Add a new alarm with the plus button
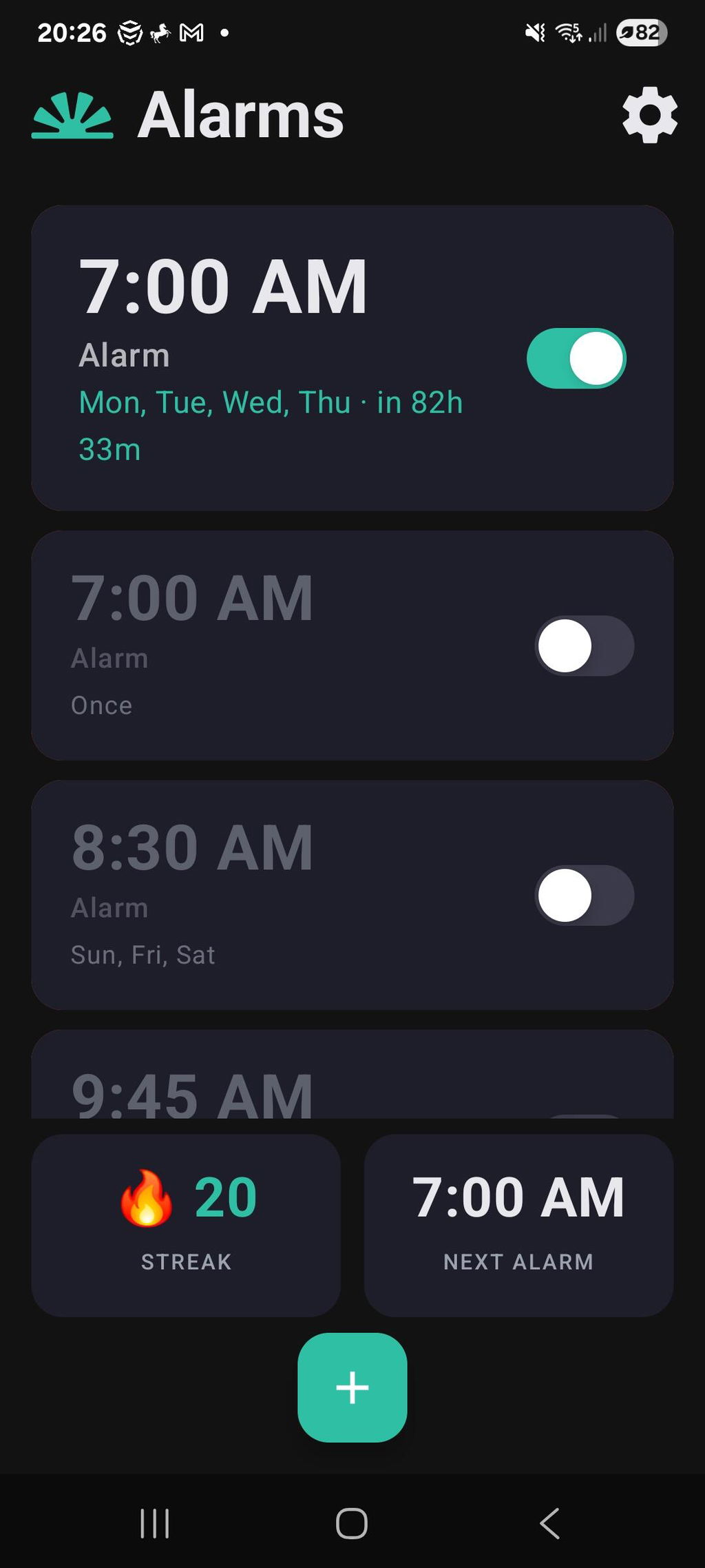The image size is (705, 1568). (352, 1388)
